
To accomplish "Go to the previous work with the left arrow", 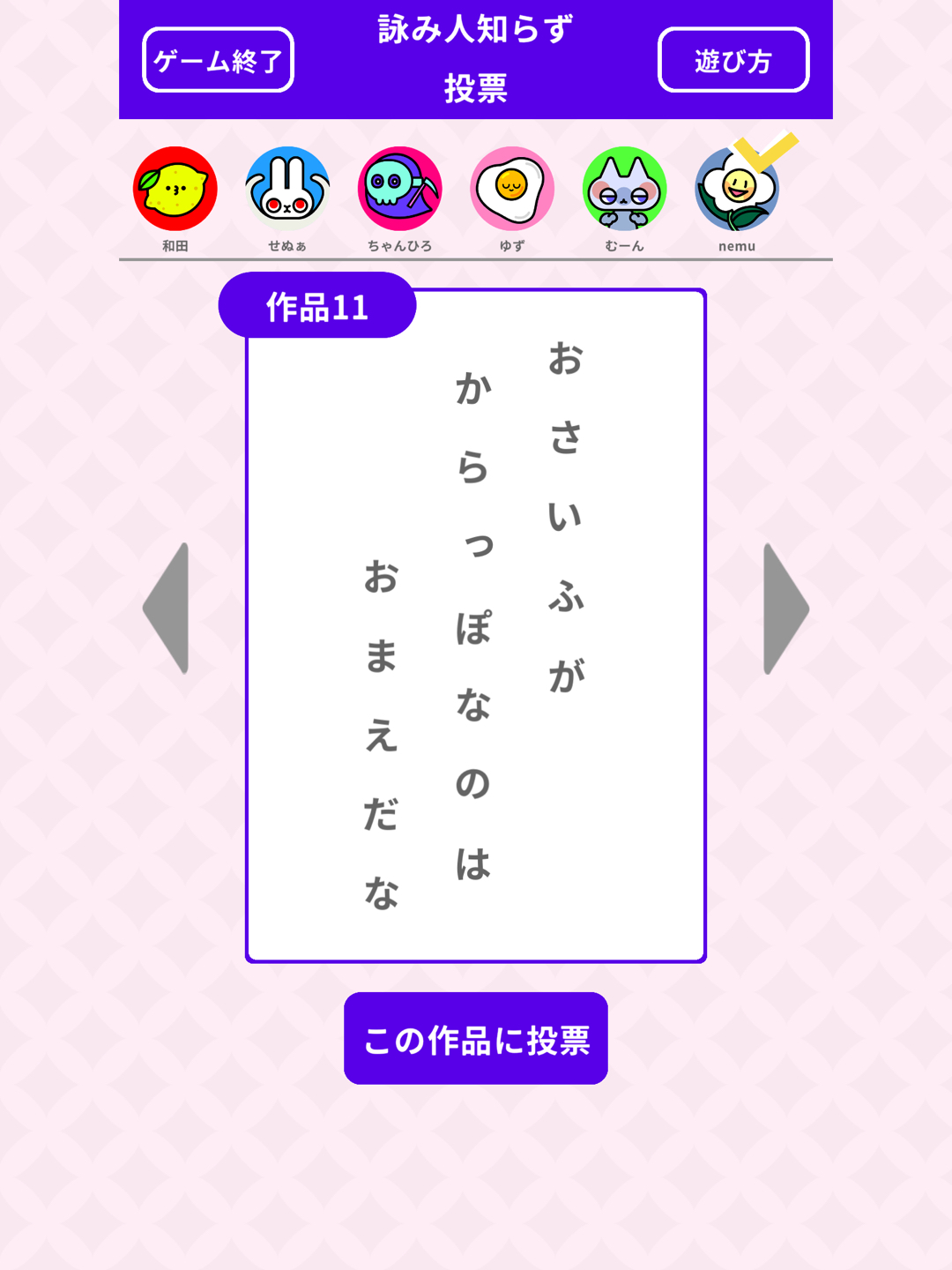I will tap(169, 609).
